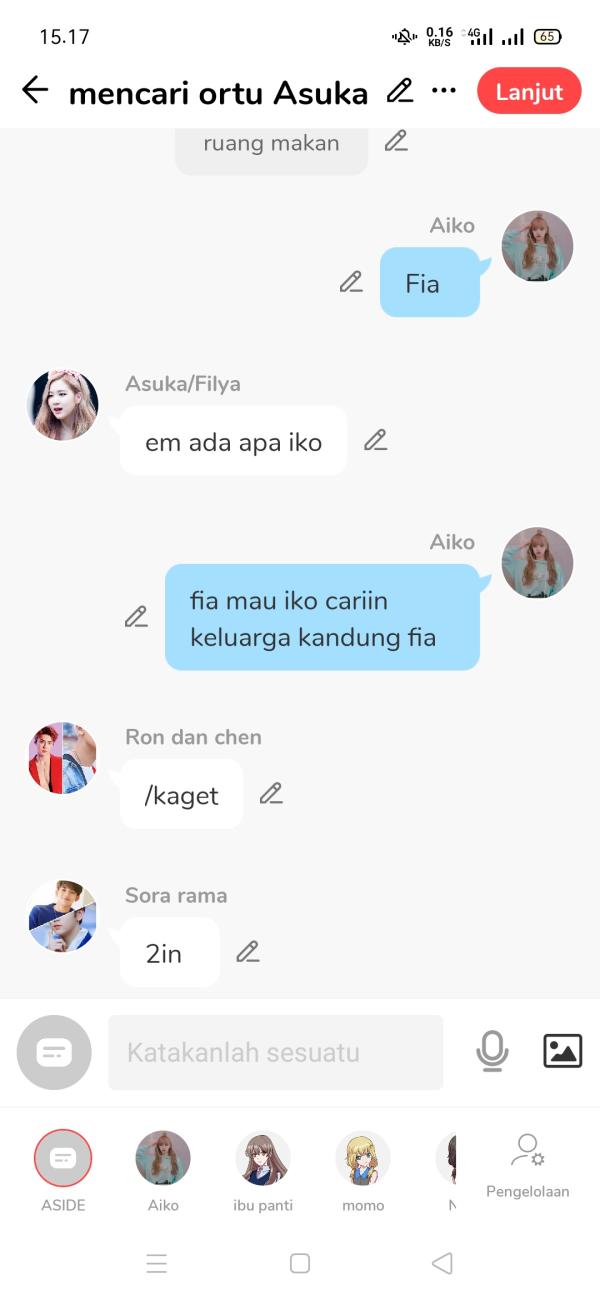Tap the Lanjut button

tap(529, 91)
